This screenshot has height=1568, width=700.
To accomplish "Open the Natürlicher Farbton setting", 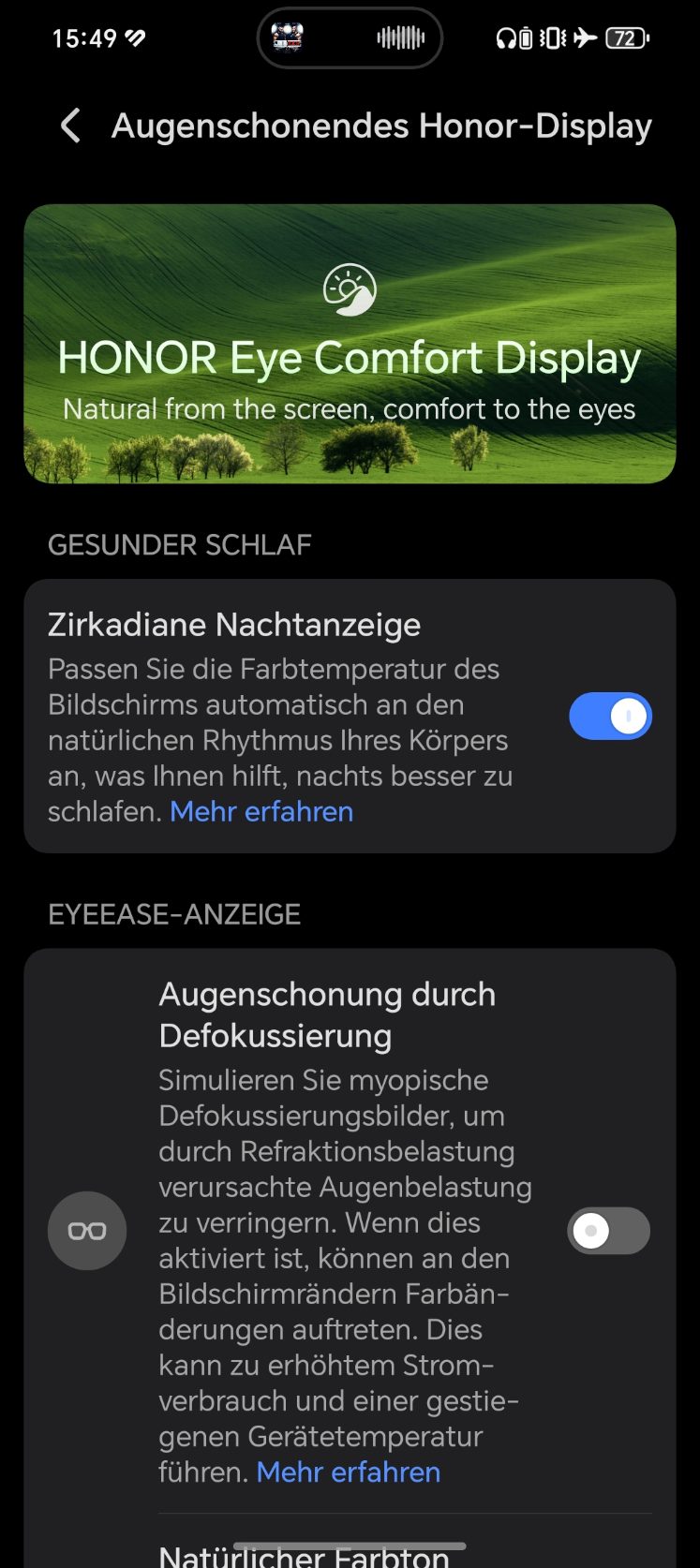I will point(305,1555).
